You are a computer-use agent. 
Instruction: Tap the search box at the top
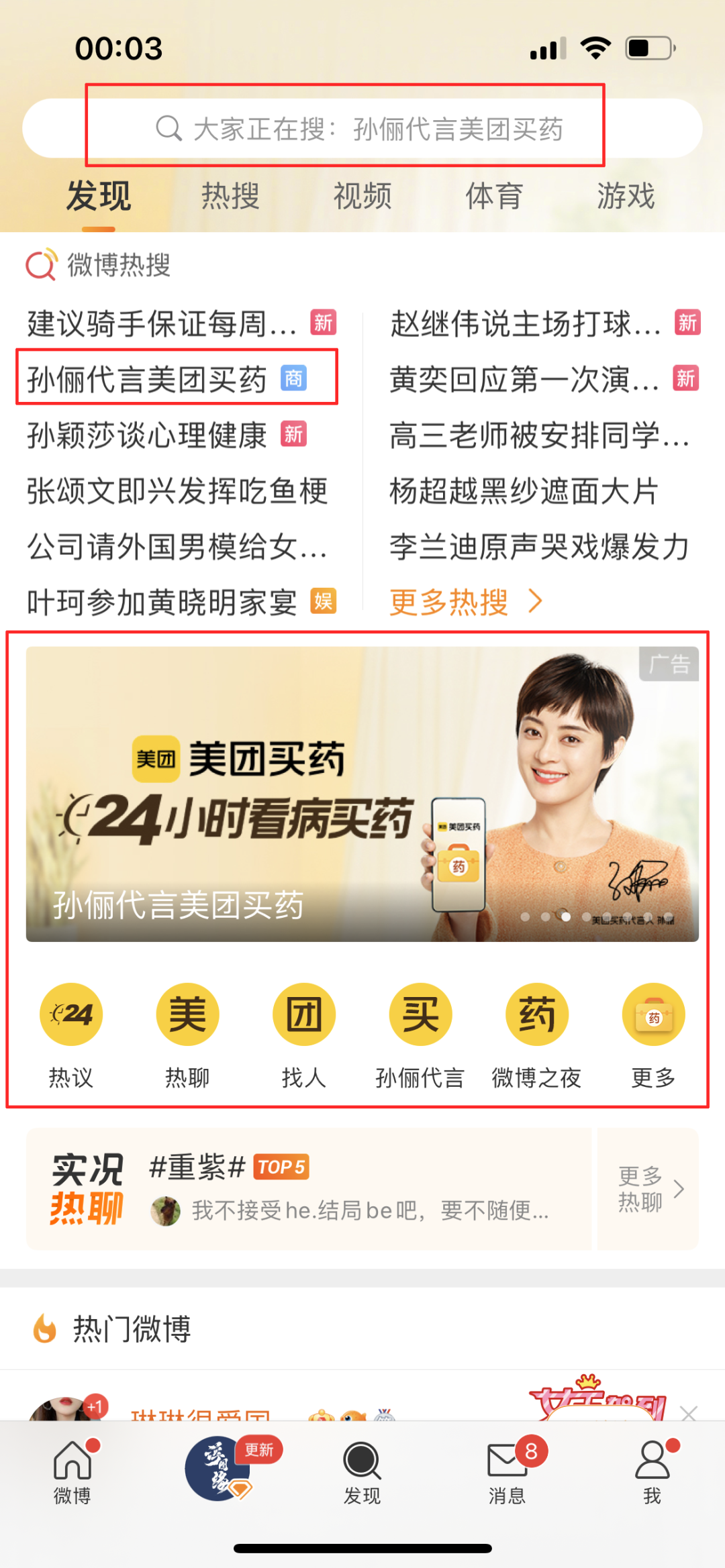361,128
